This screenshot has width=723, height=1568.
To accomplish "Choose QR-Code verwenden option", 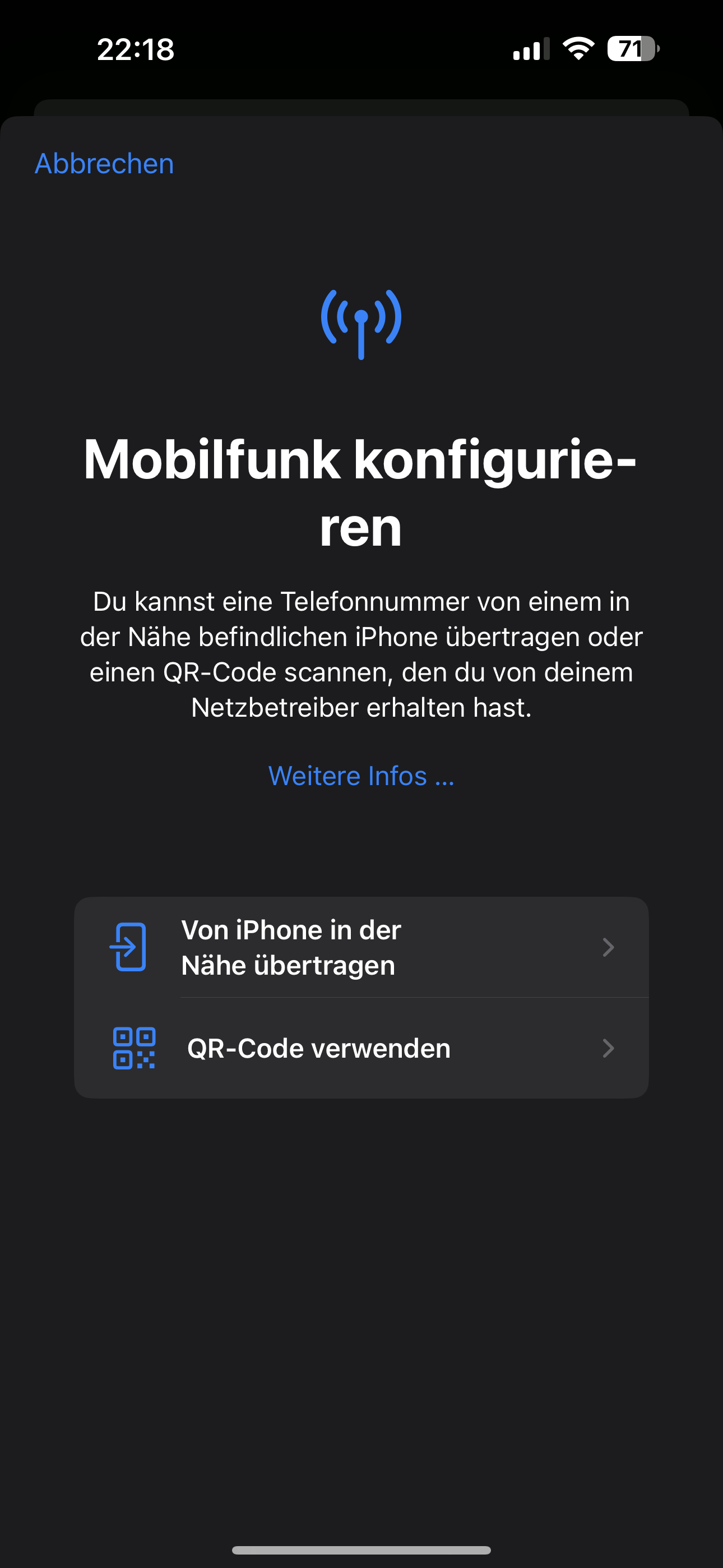I will [361, 1048].
